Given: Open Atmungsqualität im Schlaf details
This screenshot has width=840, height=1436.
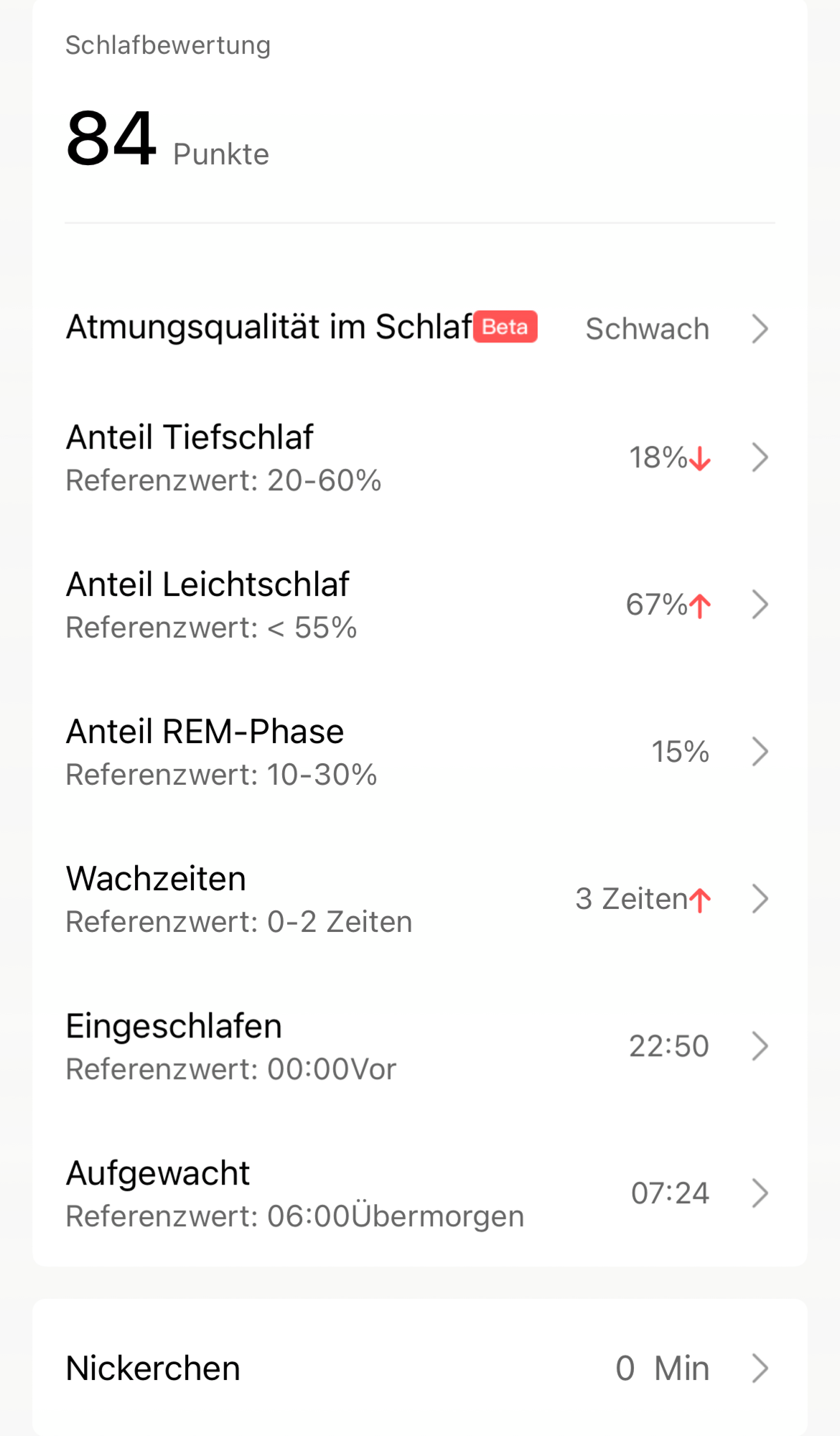Looking at the screenshot, I should pyautogui.click(x=419, y=328).
